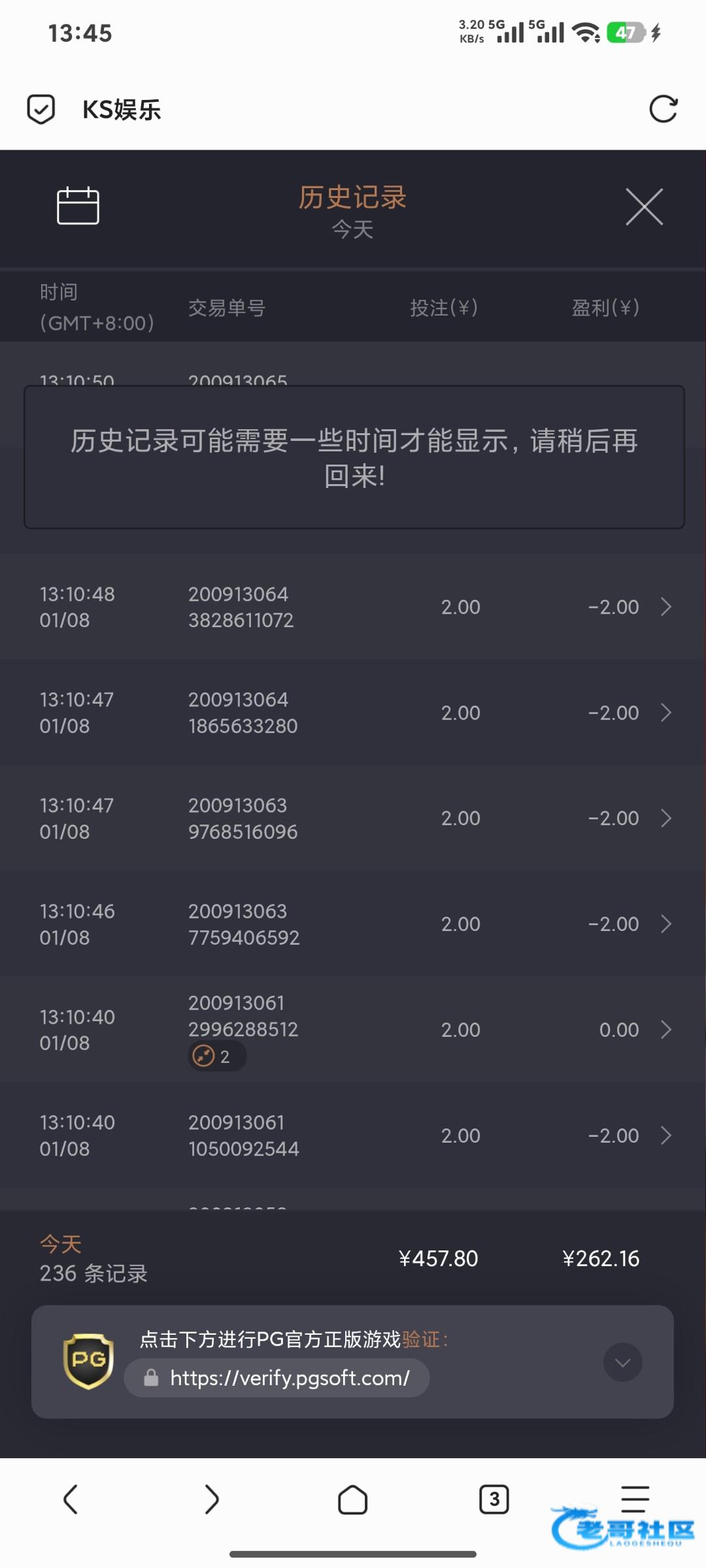Open the browser tab switcher showing 3
706x1568 pixels.
point(494,1499)
